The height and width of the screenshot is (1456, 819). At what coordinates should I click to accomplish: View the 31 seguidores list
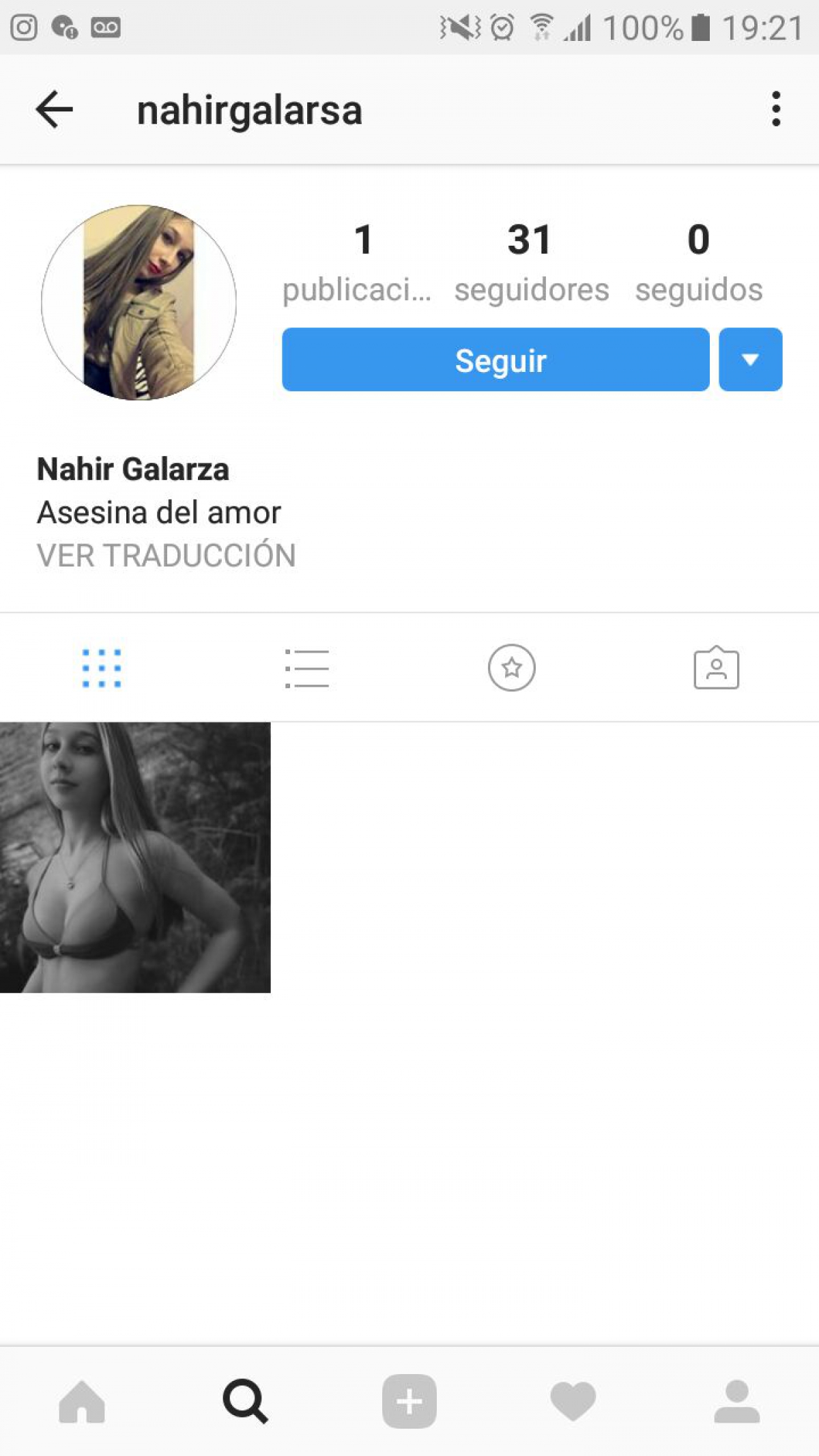point(531,262)
